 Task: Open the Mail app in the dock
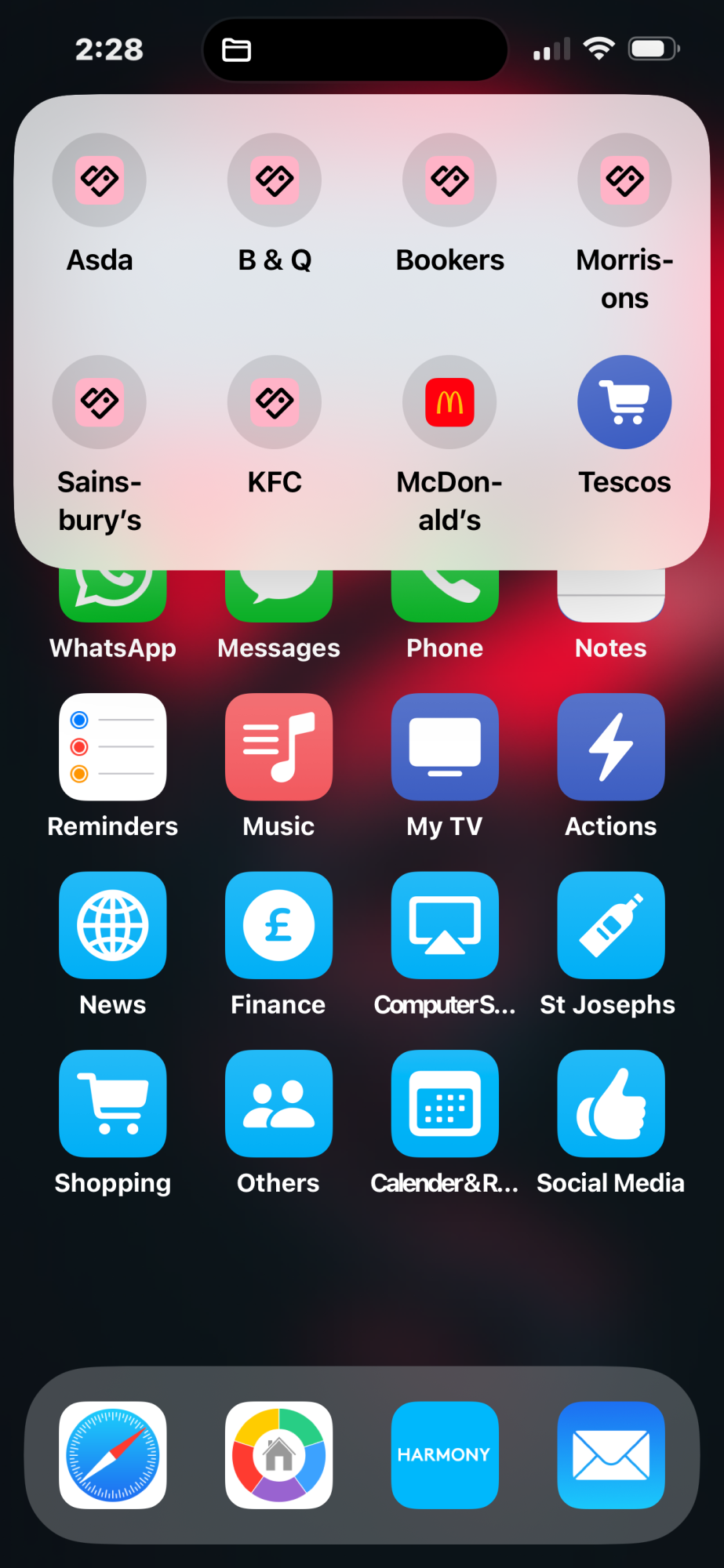click(611, 1455)
